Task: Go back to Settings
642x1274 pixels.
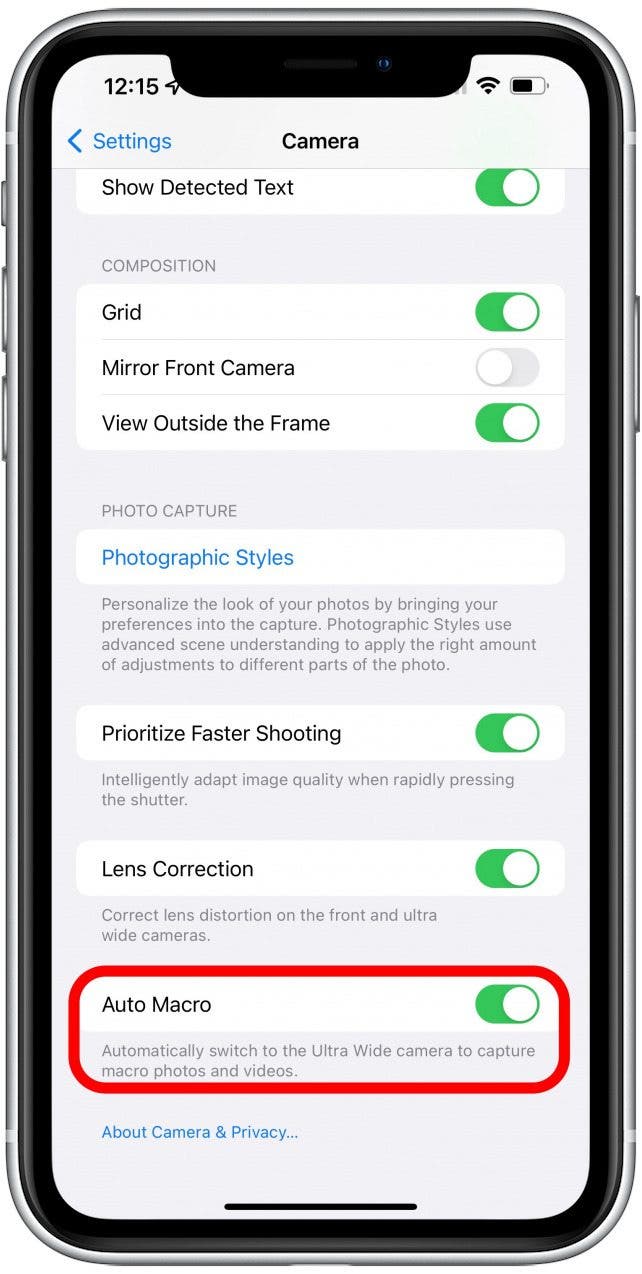Action: pyautogui.click(x=118, y=141)
